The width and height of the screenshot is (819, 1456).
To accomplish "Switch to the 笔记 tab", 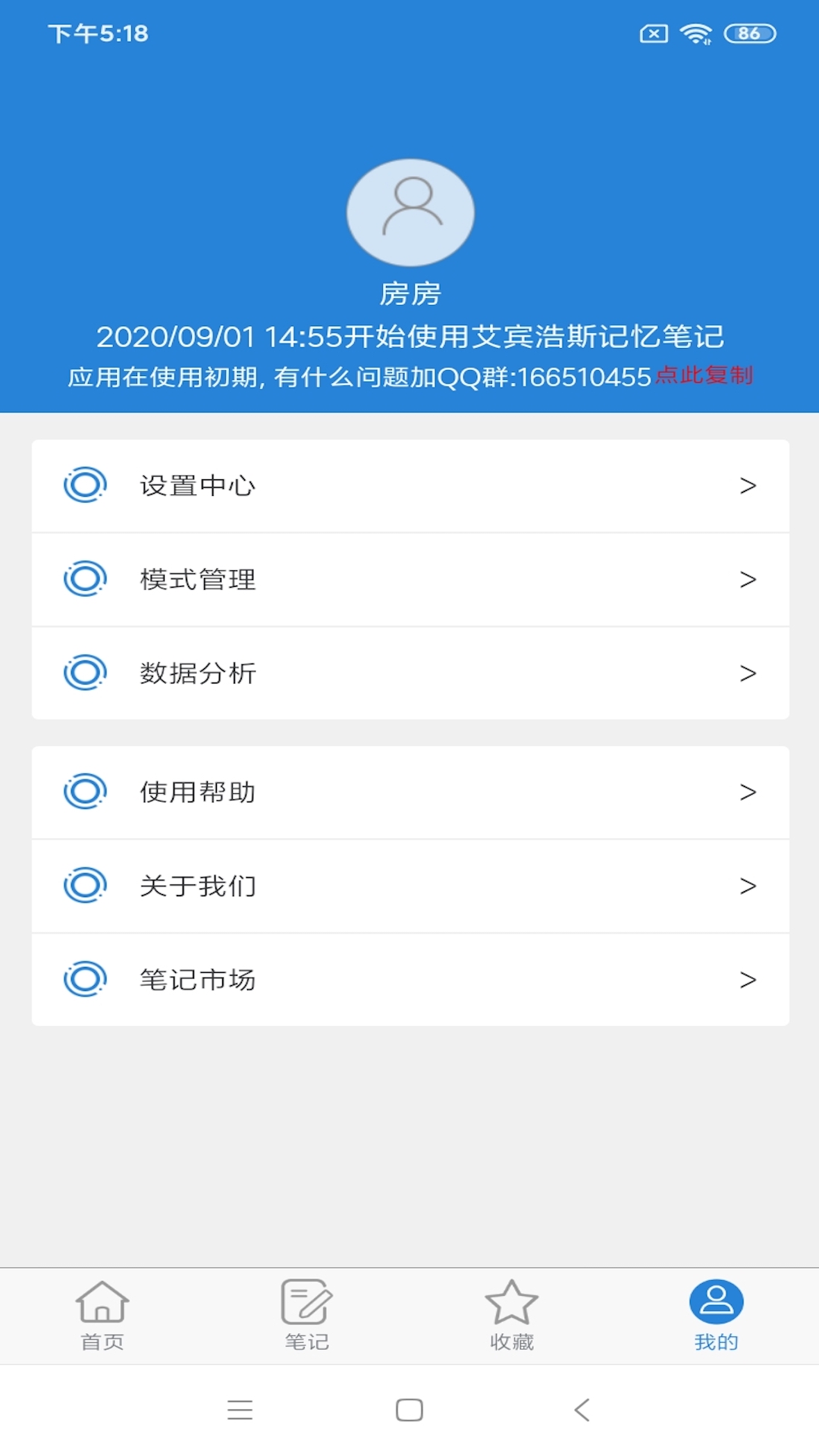I will pyautogui.click(x=307, y=1316).
